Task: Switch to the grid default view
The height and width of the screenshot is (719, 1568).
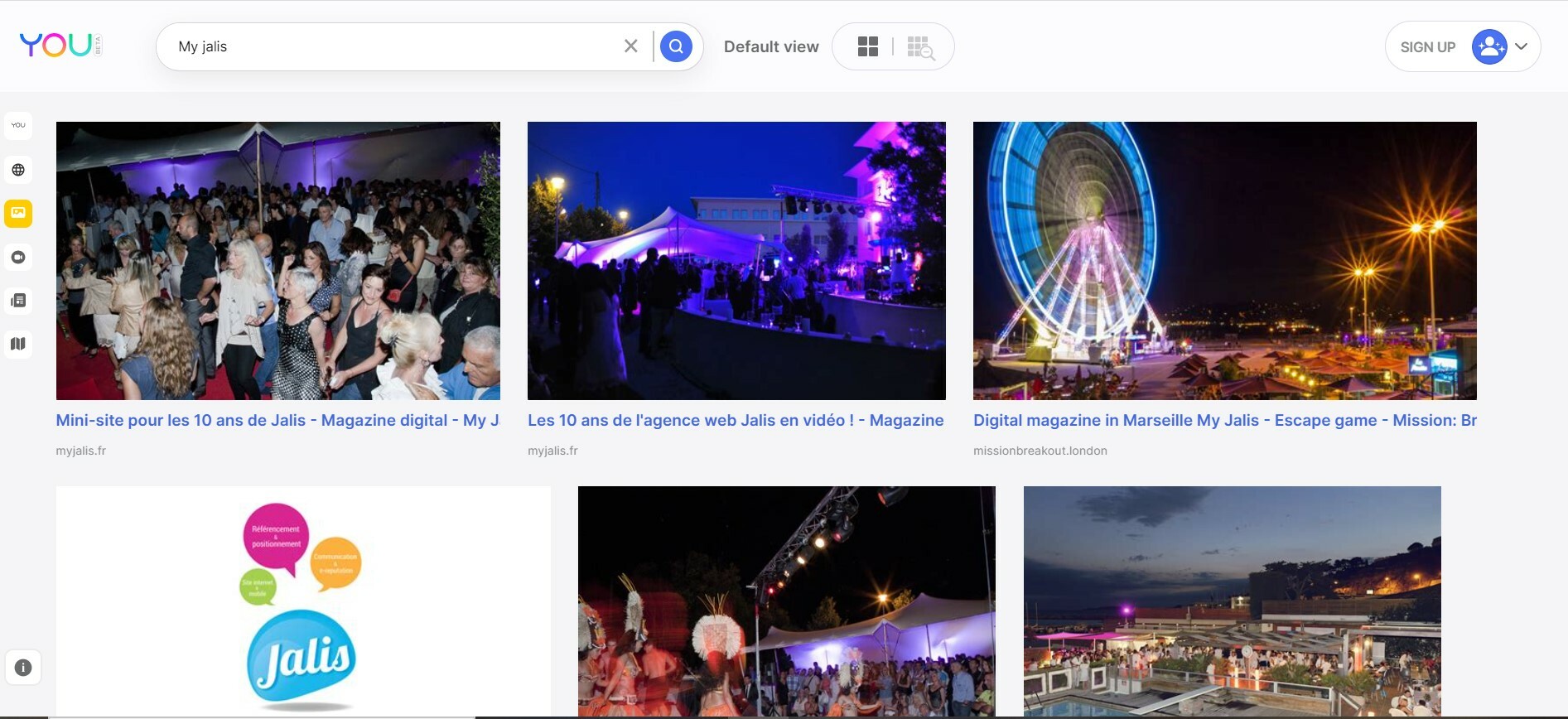Action: pos(867,46)
